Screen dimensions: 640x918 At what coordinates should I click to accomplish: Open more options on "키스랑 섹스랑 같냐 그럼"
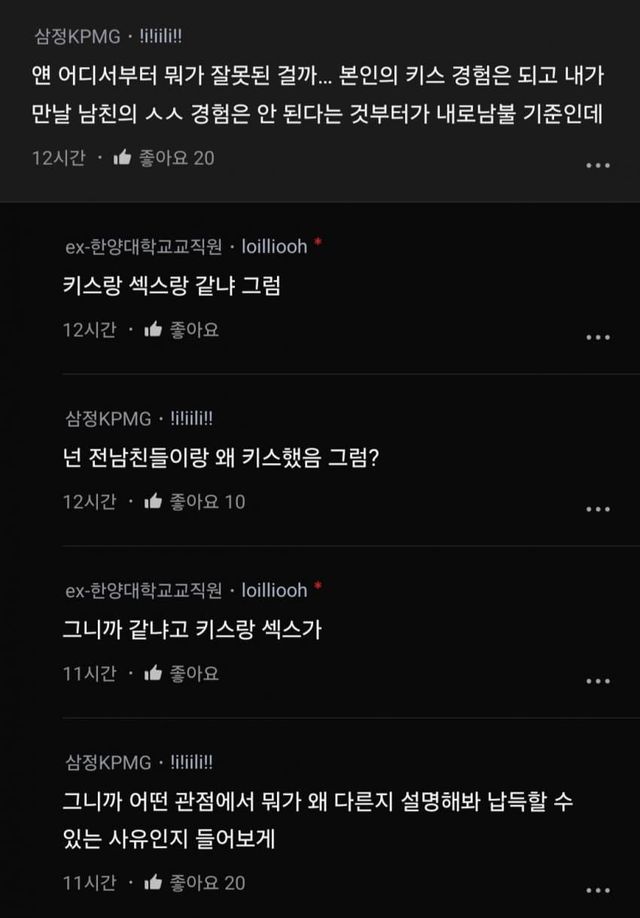click(x=597, y=337)
